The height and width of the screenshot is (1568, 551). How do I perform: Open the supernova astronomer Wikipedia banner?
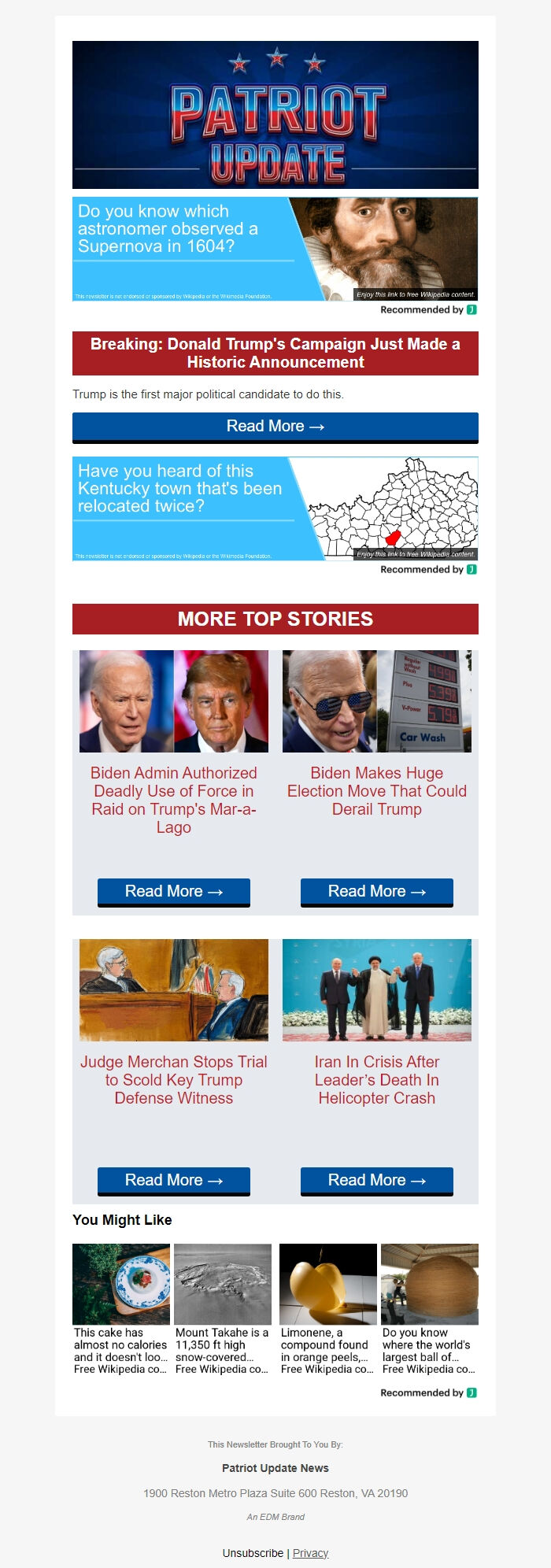coord(275,249)
